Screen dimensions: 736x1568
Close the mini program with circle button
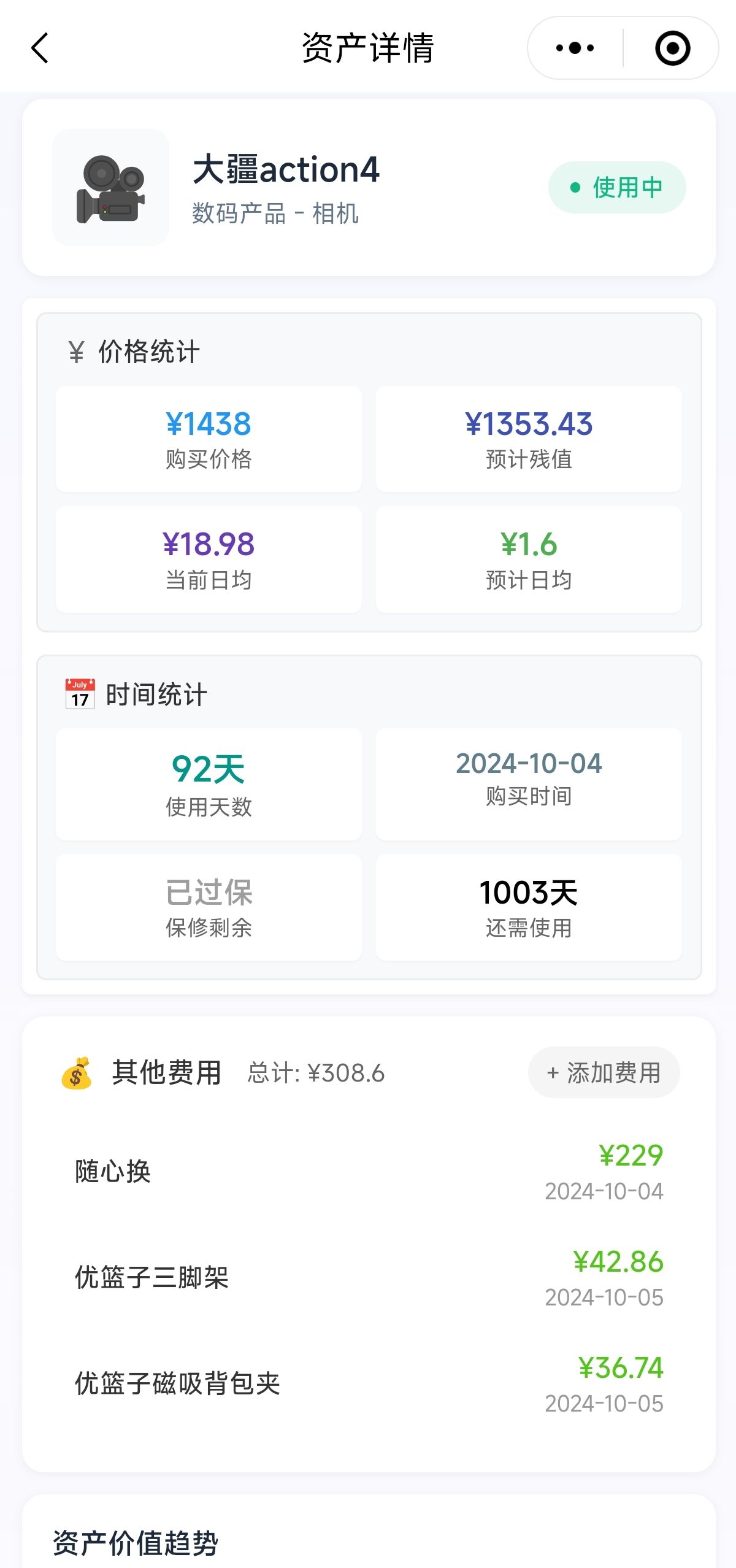(x=673, y=48)
